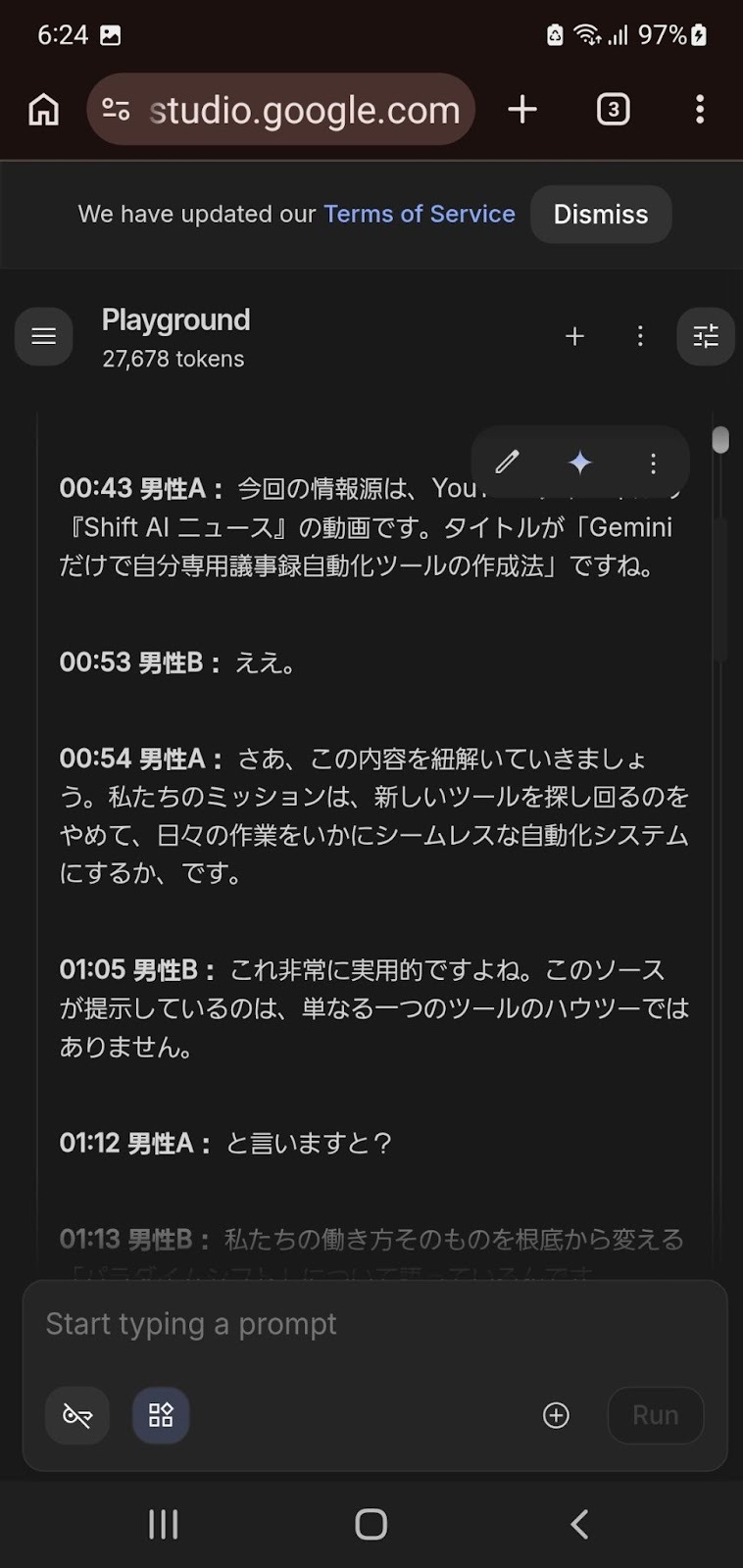This screenshot has height=1568, width=743.
Task: Open the tab switcher showing 3 tabs
Action: coord(614,110)
